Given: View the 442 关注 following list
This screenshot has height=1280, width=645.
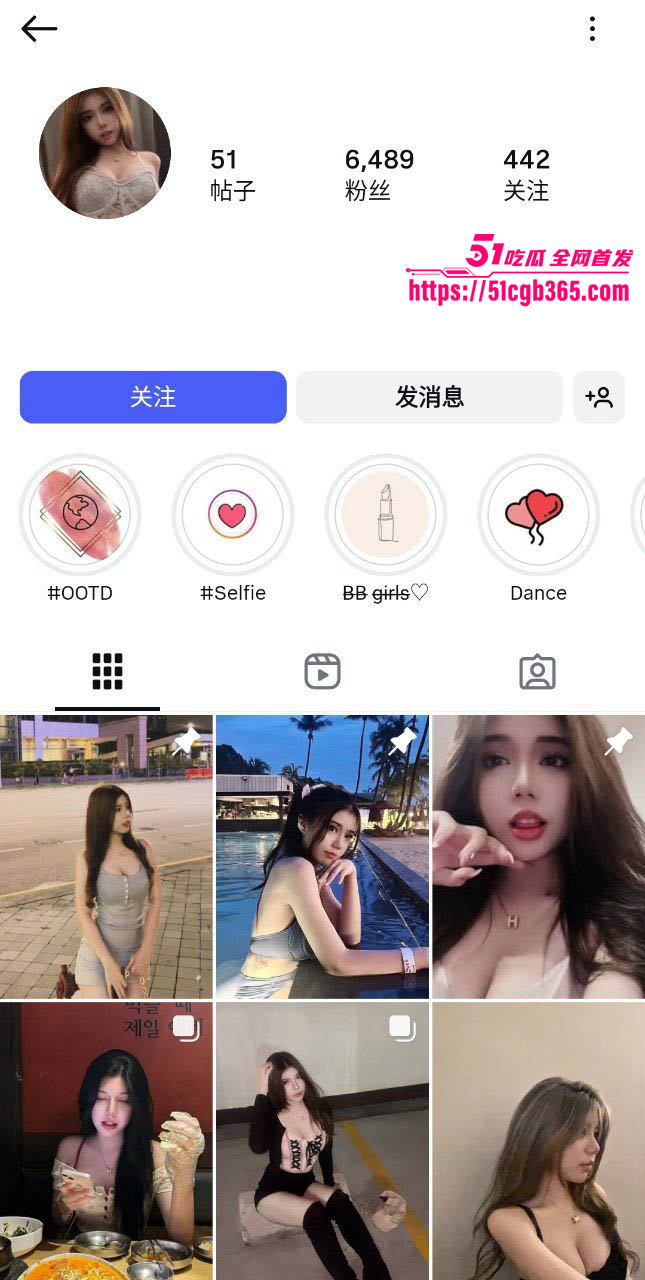Looking at the screenshot, I should 526,174.
